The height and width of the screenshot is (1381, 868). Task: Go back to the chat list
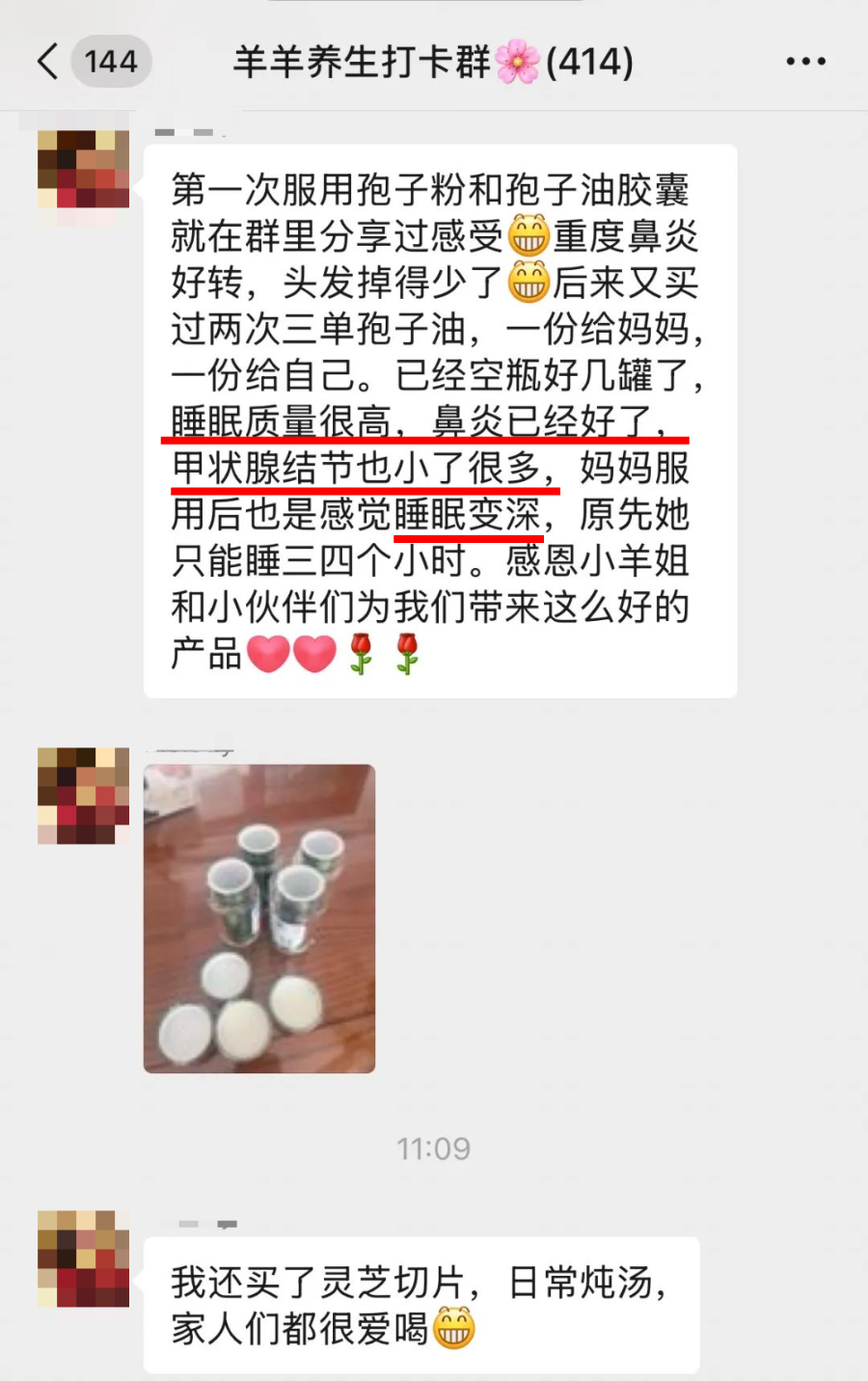48,62
